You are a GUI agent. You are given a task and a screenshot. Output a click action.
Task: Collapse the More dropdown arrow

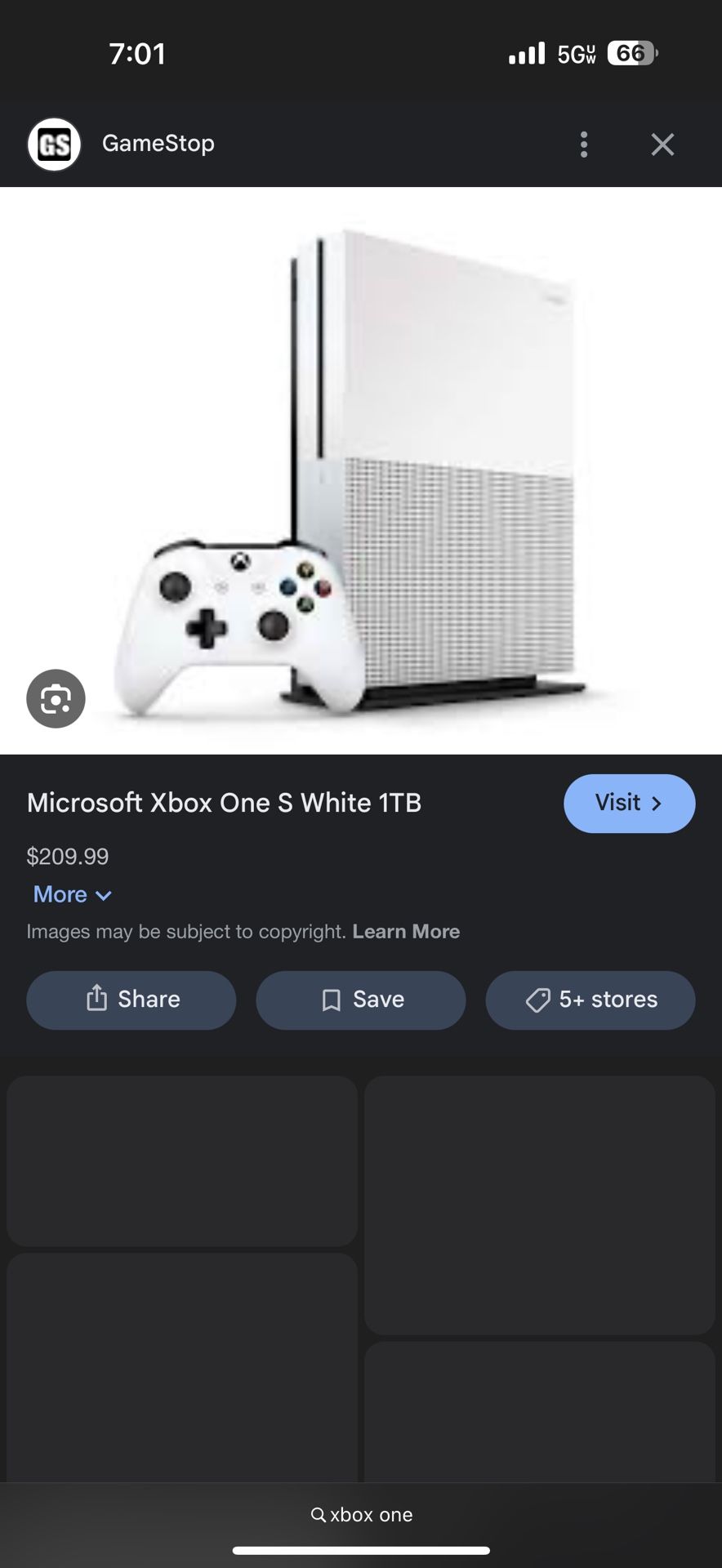pos(104,895)
